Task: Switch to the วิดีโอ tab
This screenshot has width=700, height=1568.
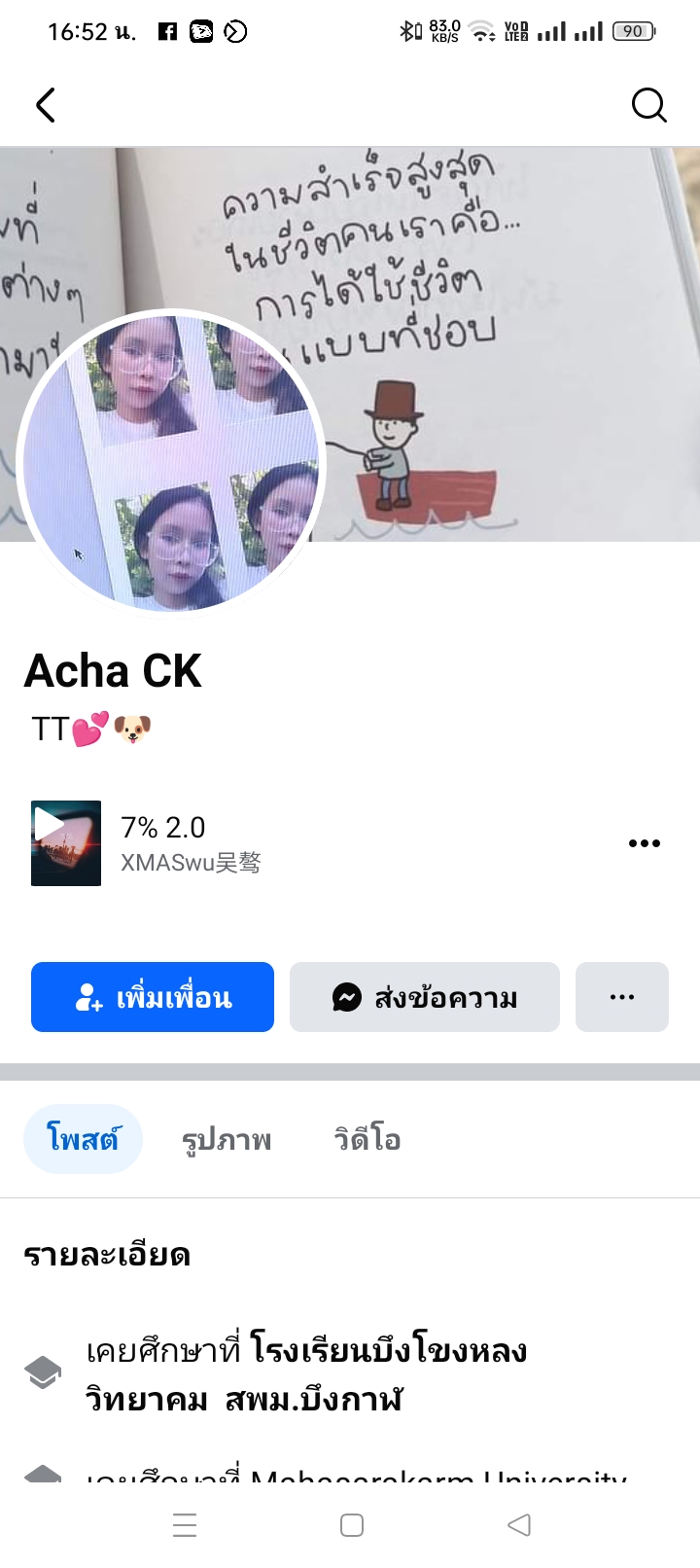Action: coord(367,1139)
